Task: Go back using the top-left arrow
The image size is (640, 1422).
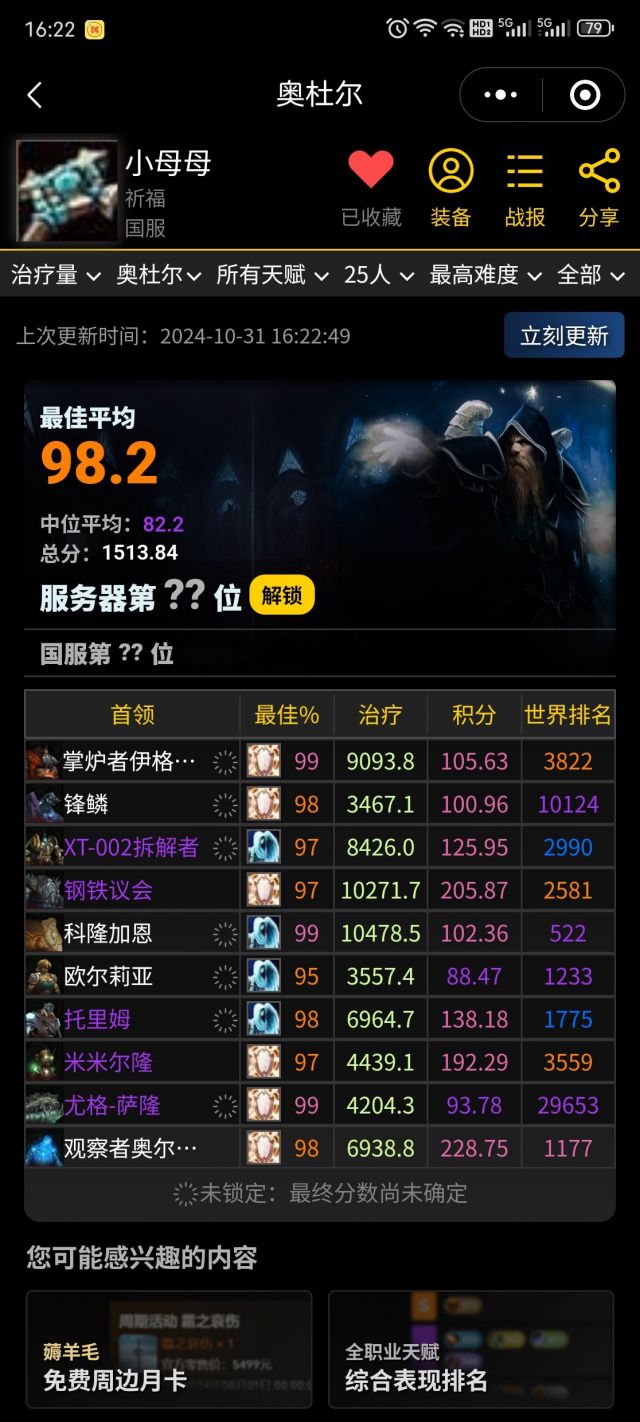Action: coord(35,95)
